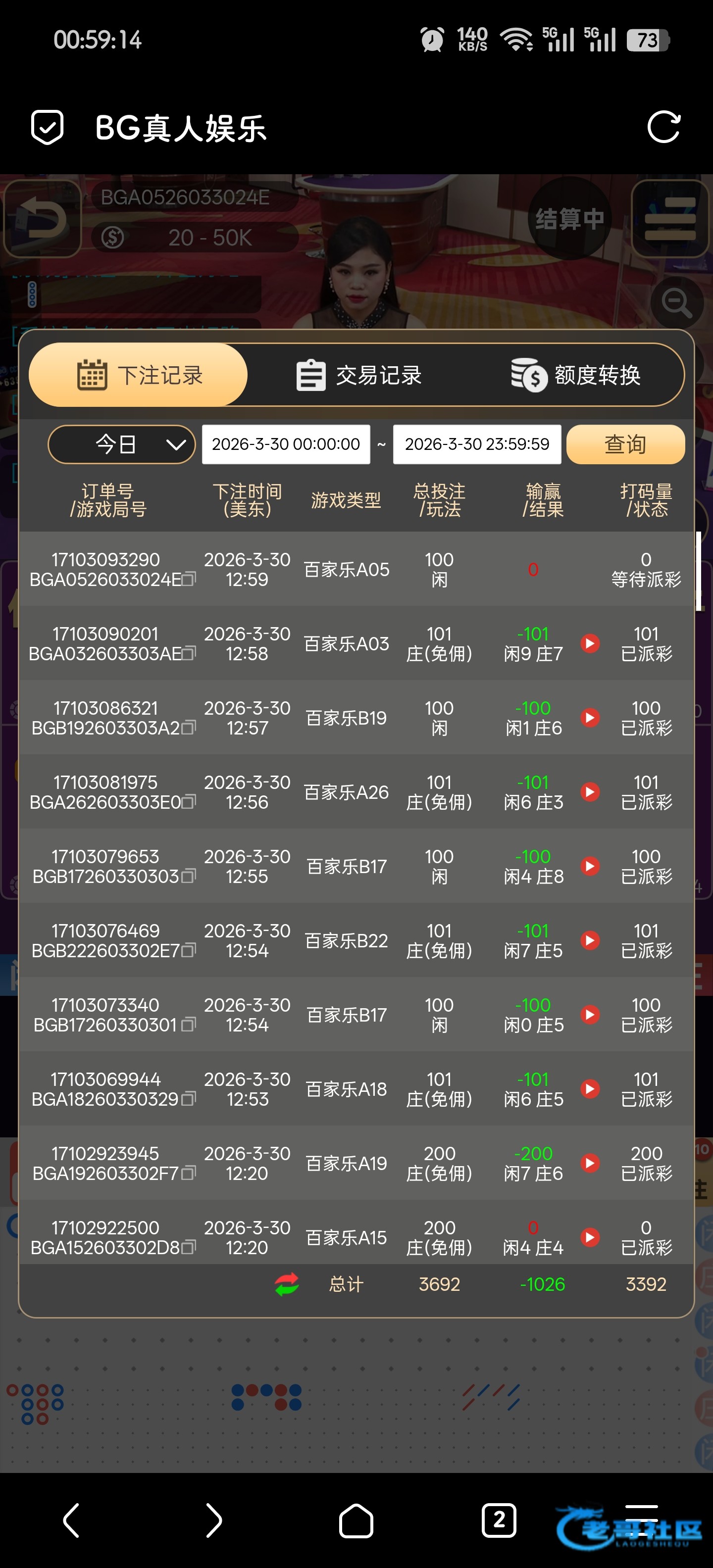Expand the 今日 date range dropdown
This screenshot has height=1568, width=713.
[x=121, y=444]
